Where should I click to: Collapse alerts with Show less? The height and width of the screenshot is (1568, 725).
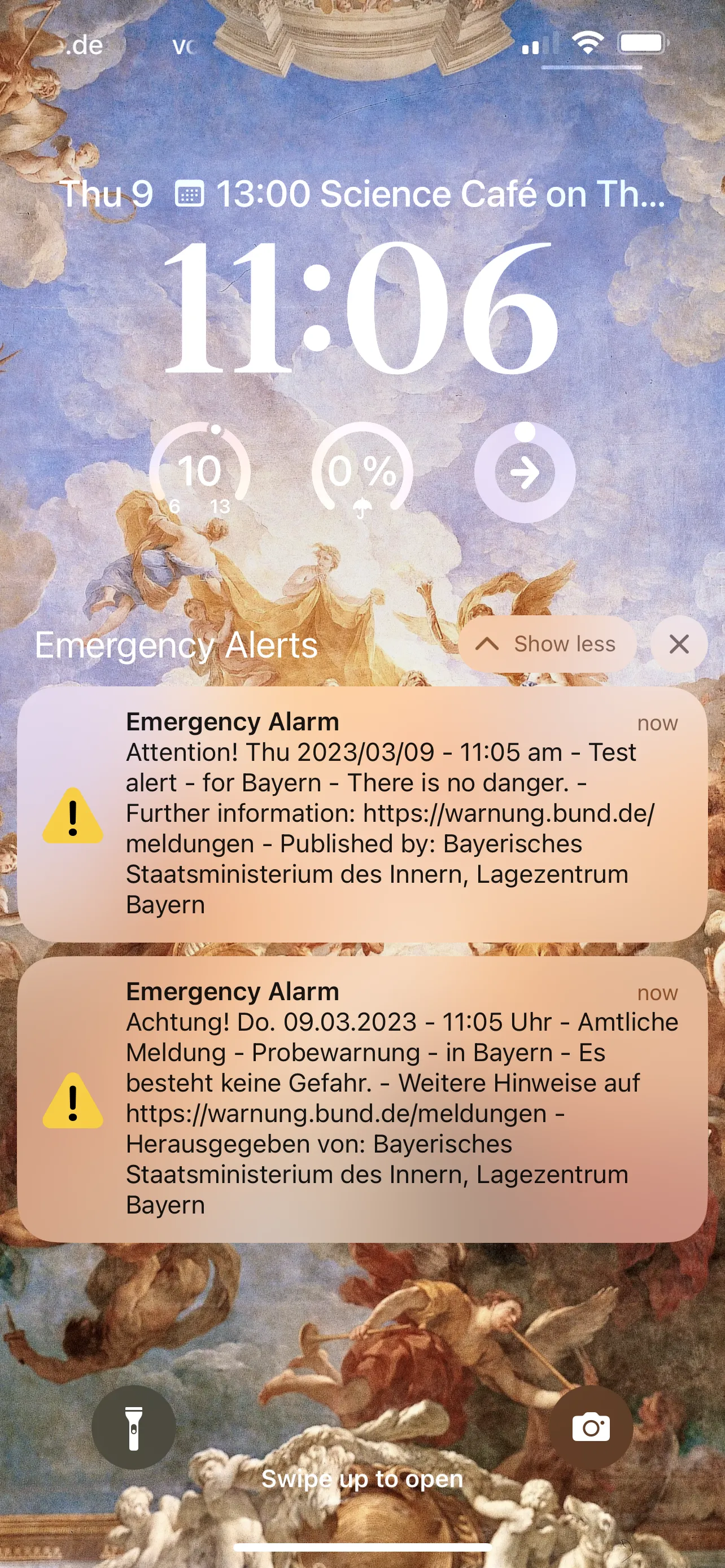point(547,644)
